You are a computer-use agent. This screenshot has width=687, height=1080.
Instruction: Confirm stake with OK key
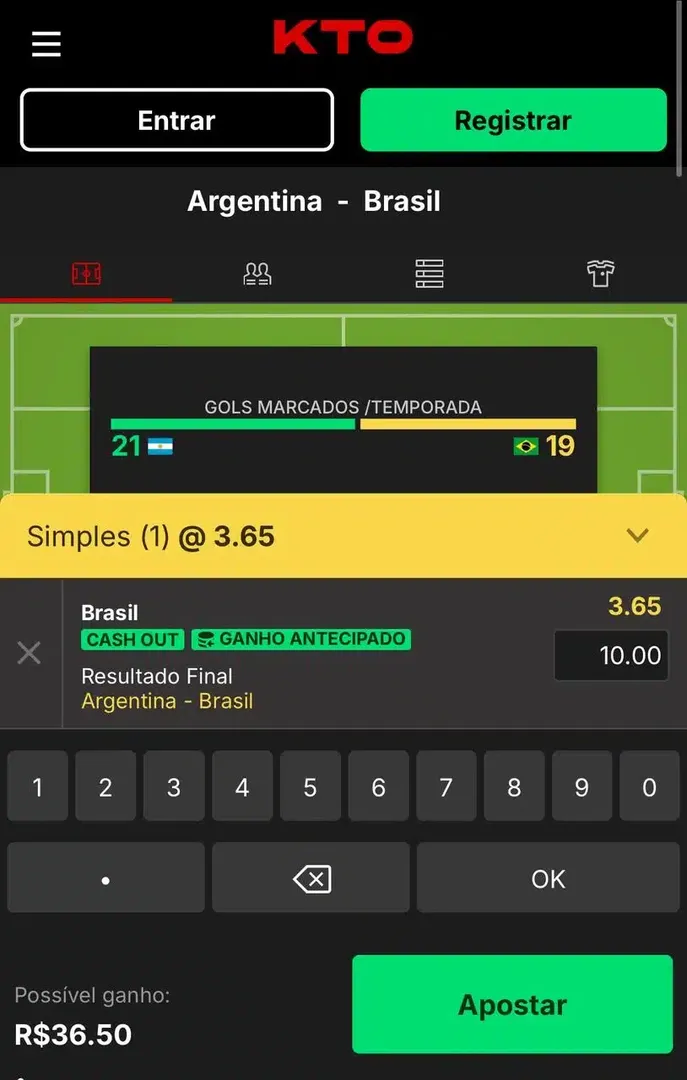(547, 879)
